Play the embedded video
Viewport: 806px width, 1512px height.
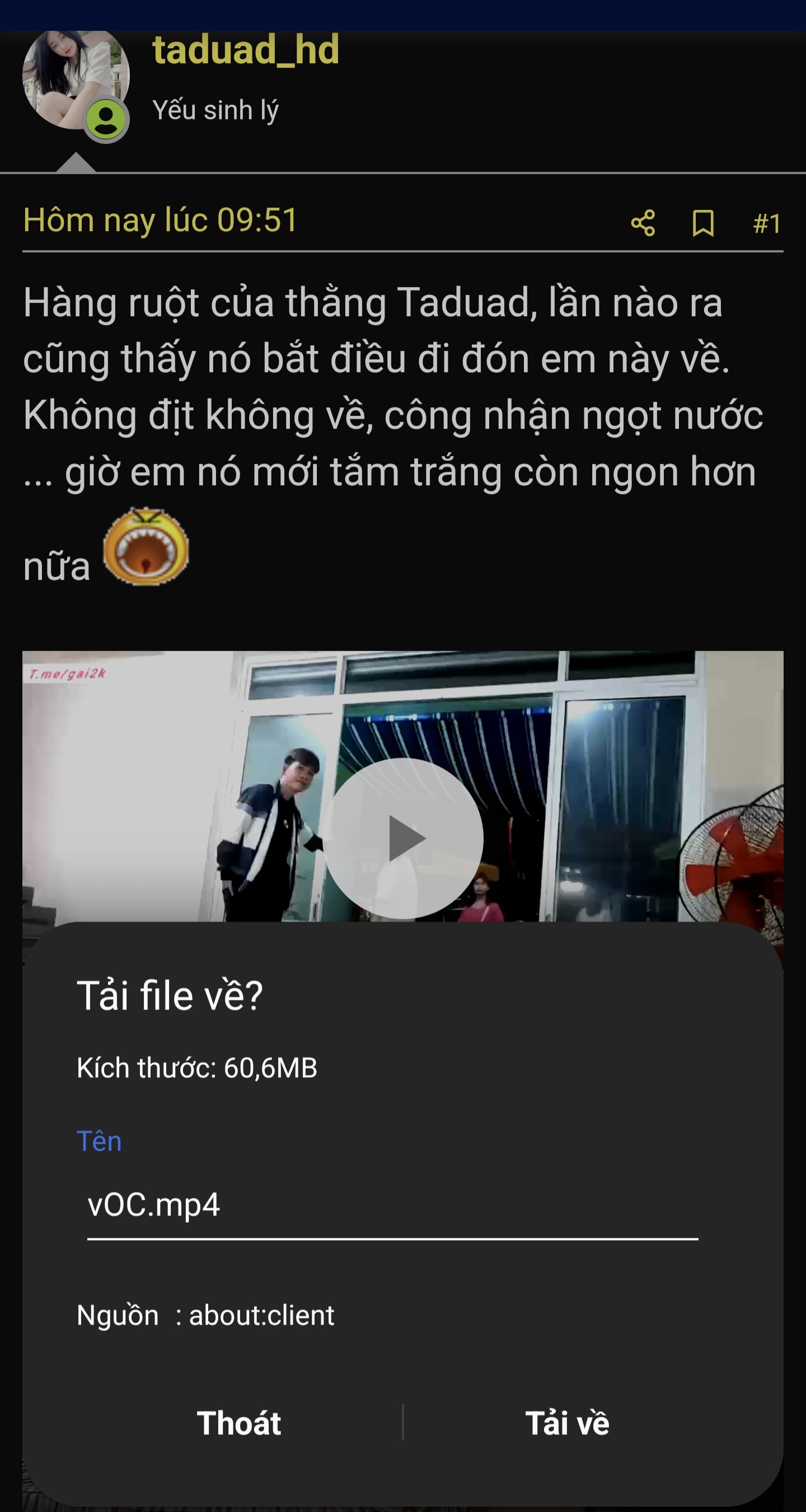coord(404,838)
